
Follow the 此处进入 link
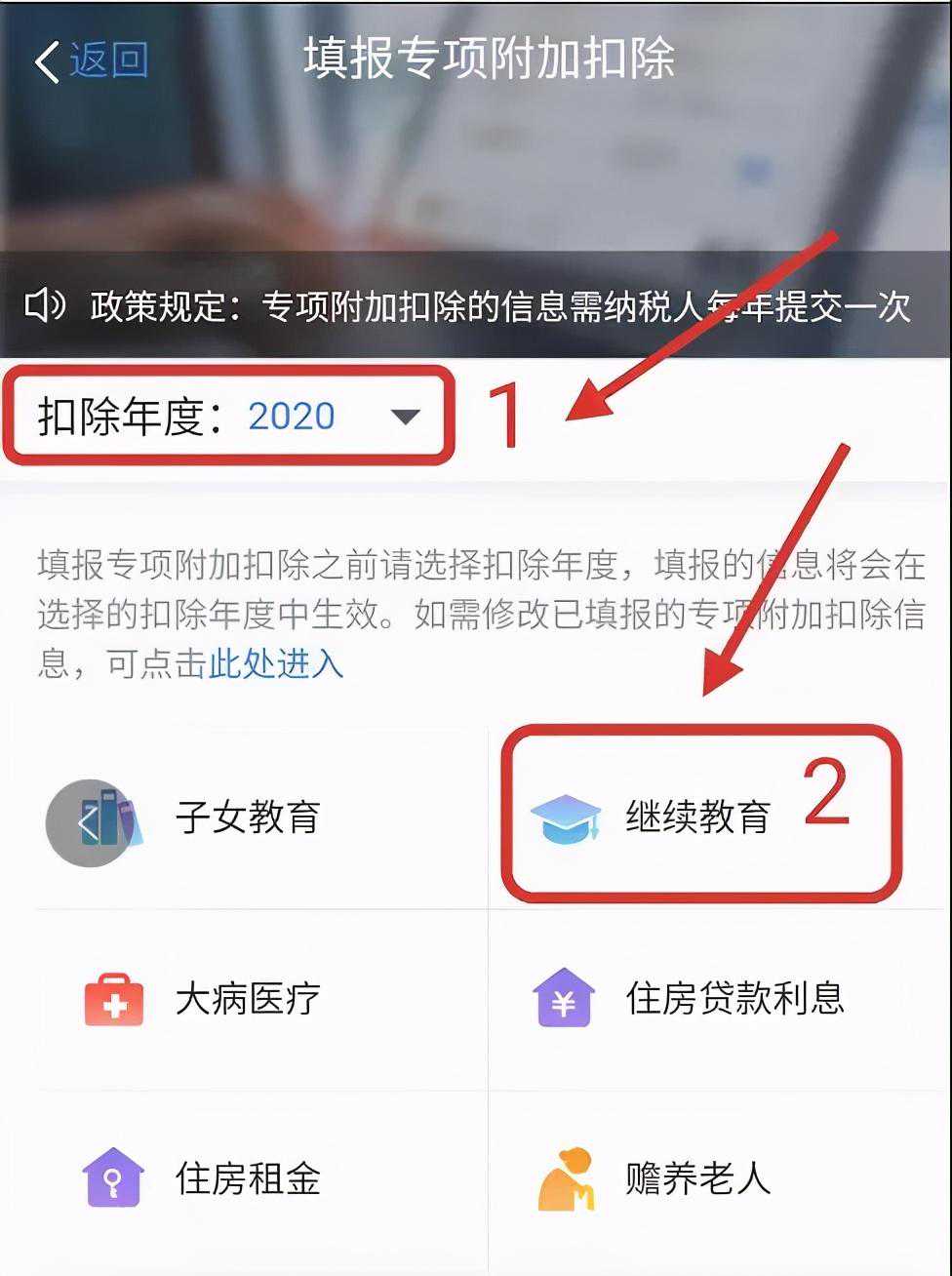276,664
